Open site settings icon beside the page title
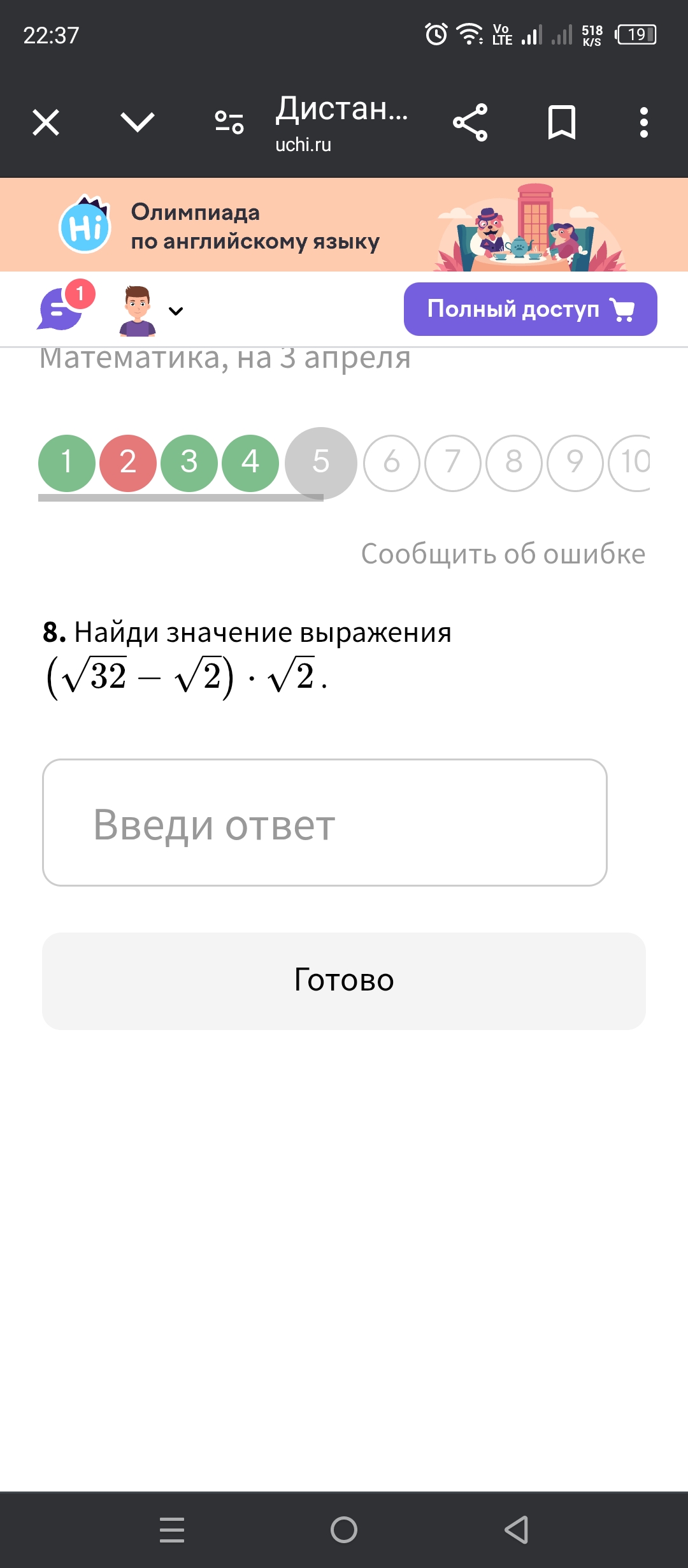 pyautogui.click(x=229, y=122)
